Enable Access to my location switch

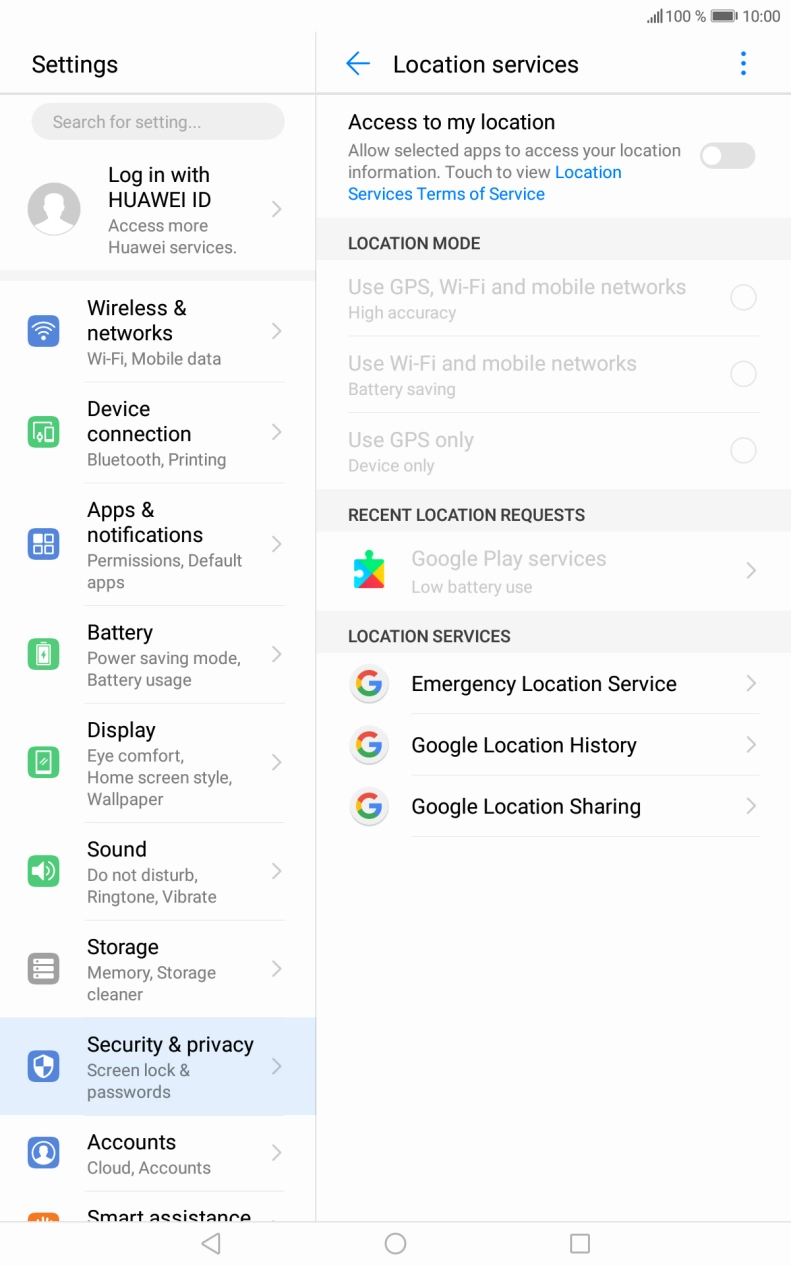(x=727, y=156)
